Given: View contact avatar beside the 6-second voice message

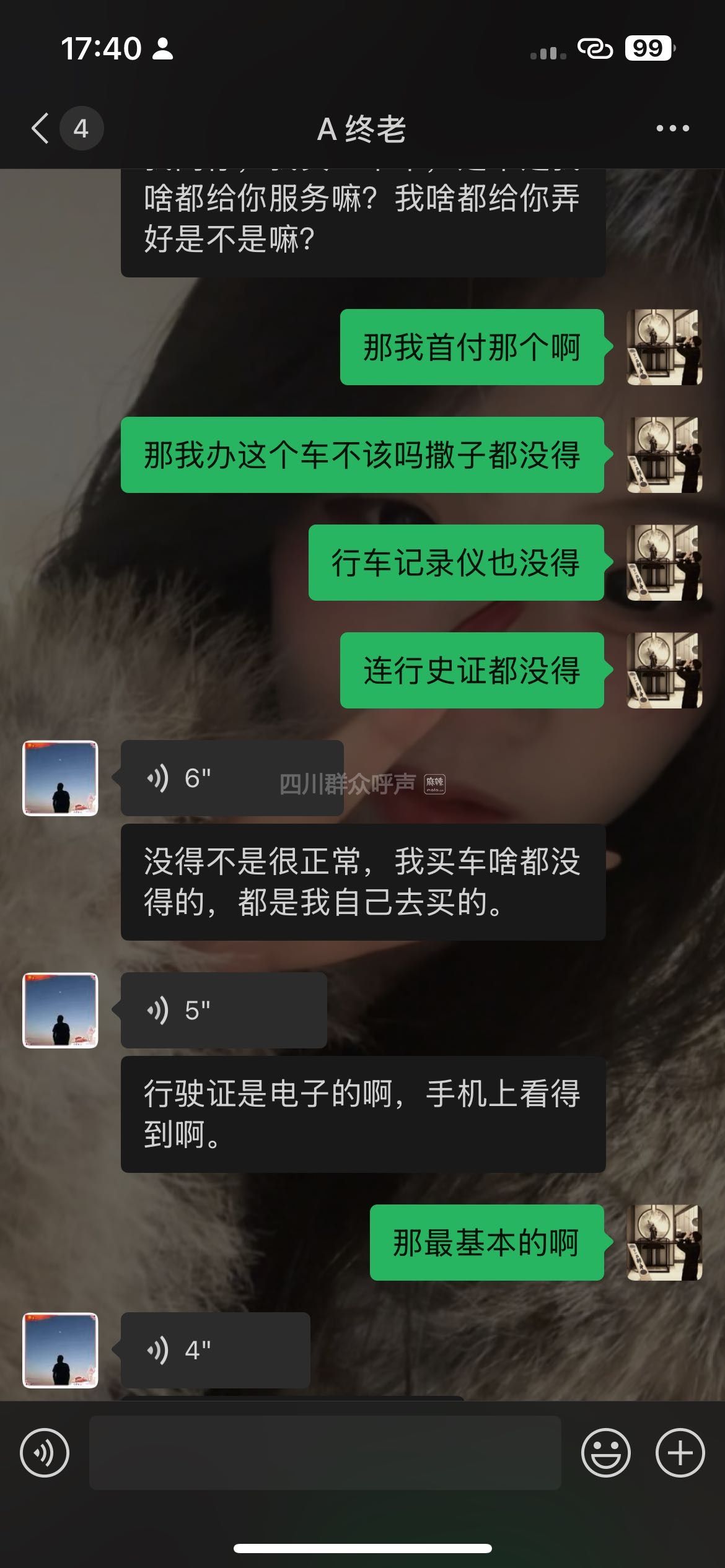Looking at the screenshot, I should tap(60, 778).
